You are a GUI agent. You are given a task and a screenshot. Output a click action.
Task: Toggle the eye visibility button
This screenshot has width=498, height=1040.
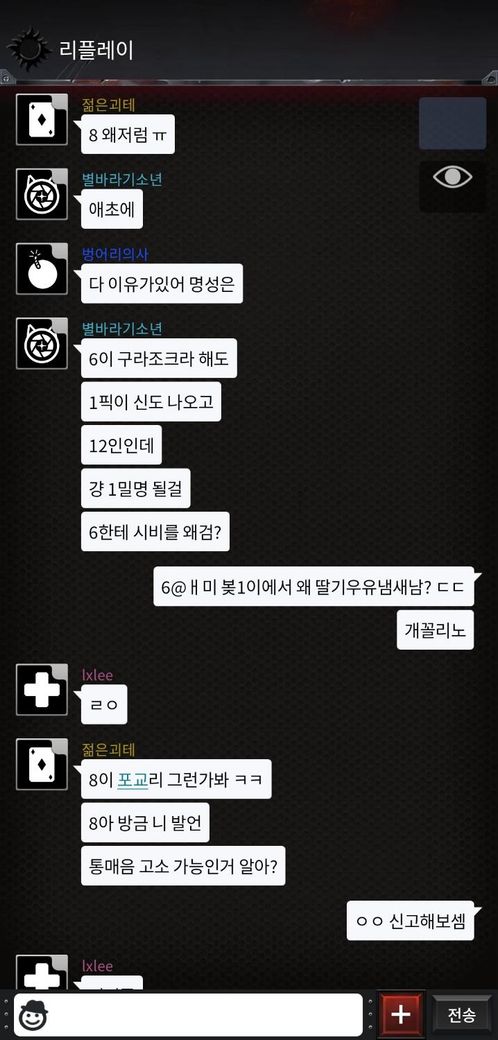(x=452, y=178)
